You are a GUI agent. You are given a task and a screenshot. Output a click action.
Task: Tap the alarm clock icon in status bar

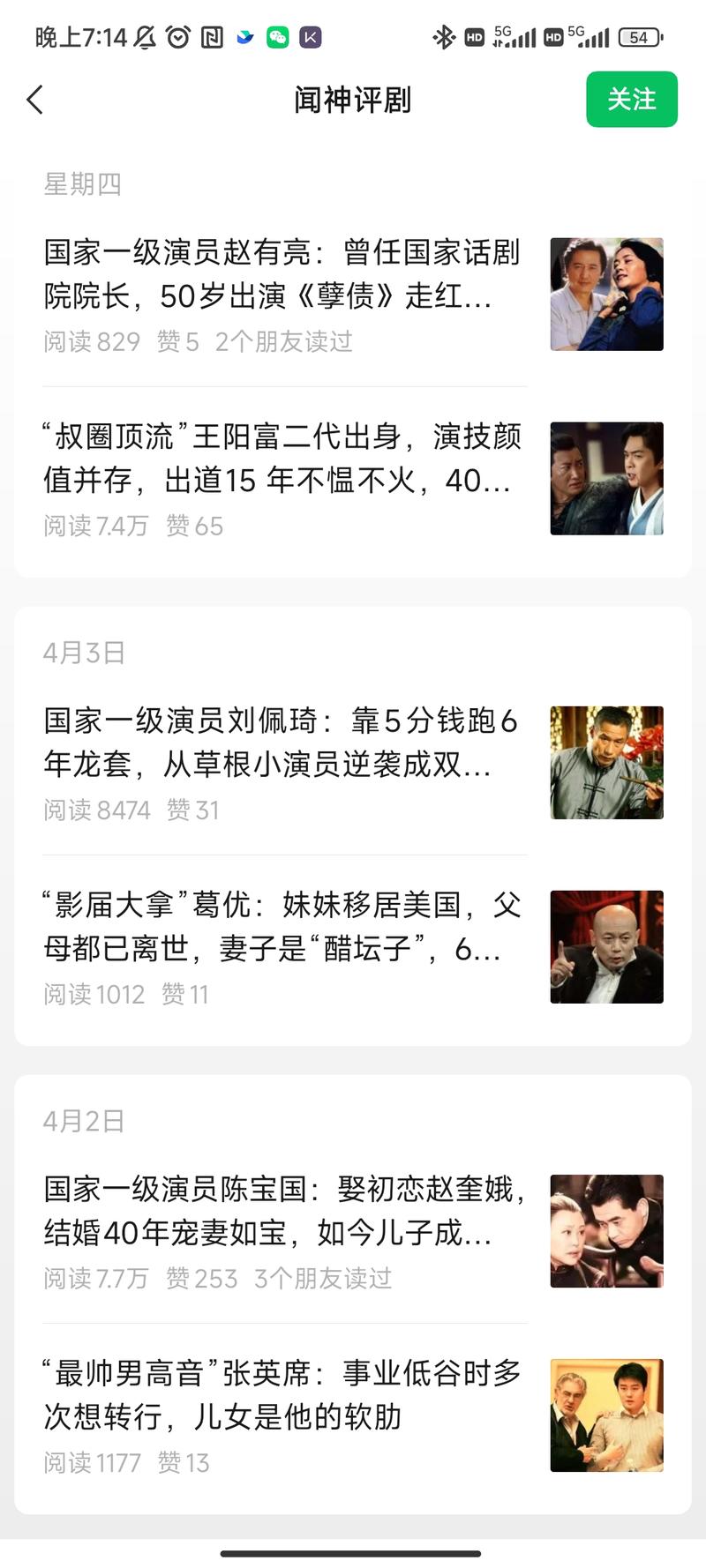coord(179,38)
